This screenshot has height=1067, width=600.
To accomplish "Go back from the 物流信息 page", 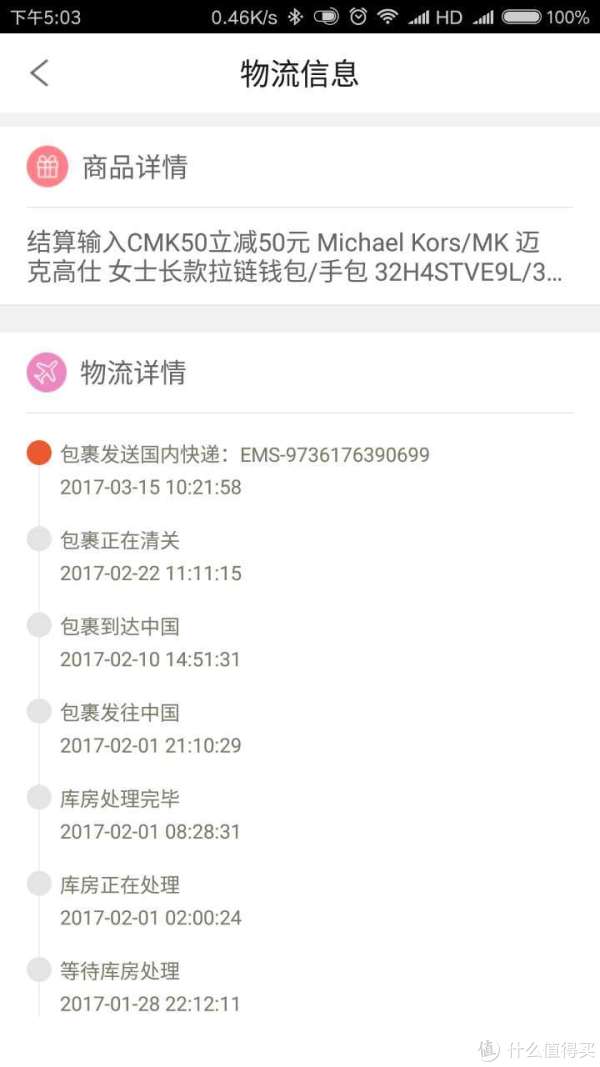I will pos(39,73).
